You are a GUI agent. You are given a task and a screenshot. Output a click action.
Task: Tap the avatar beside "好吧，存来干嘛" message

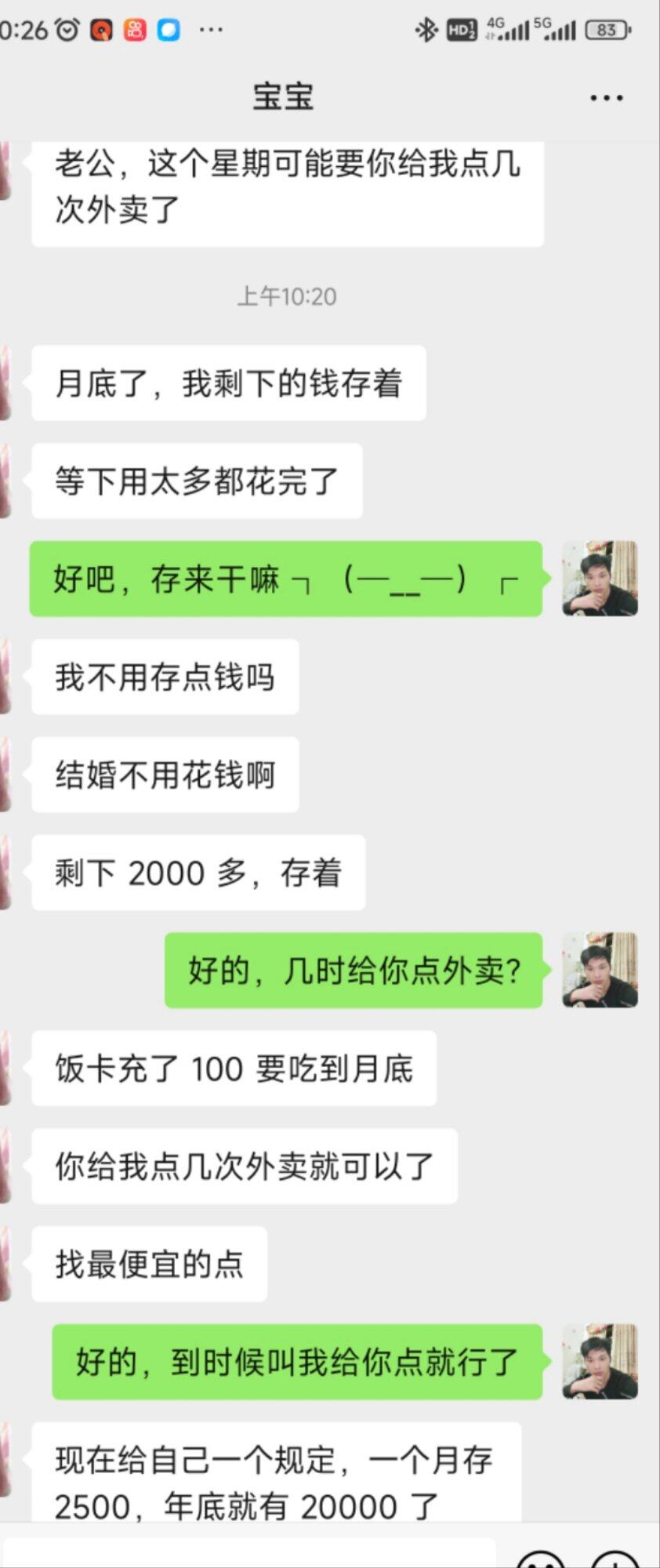click(x=600, y=579)
